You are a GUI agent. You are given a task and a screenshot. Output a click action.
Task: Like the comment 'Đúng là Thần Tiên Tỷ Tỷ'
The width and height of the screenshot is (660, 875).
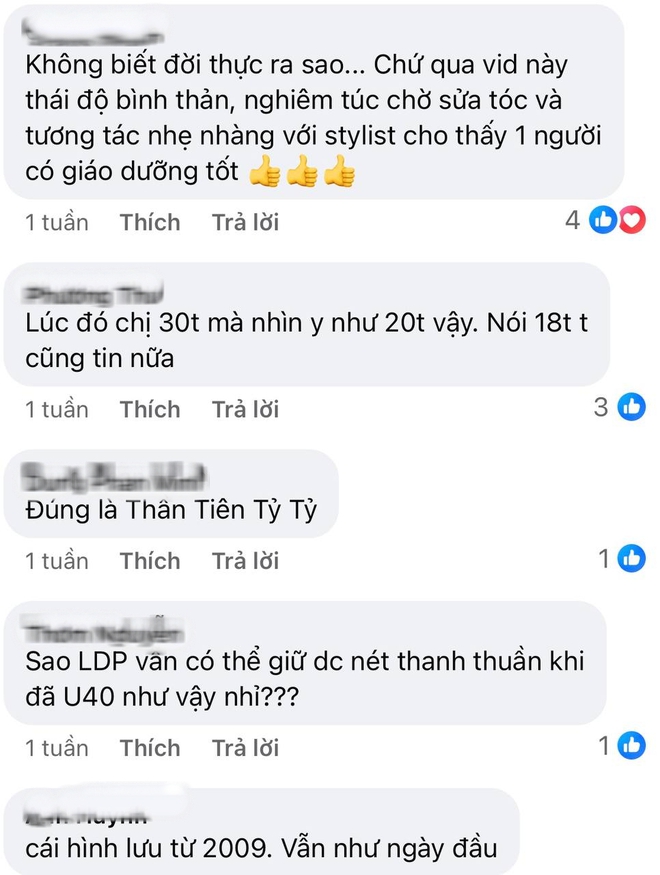[150, 561]
